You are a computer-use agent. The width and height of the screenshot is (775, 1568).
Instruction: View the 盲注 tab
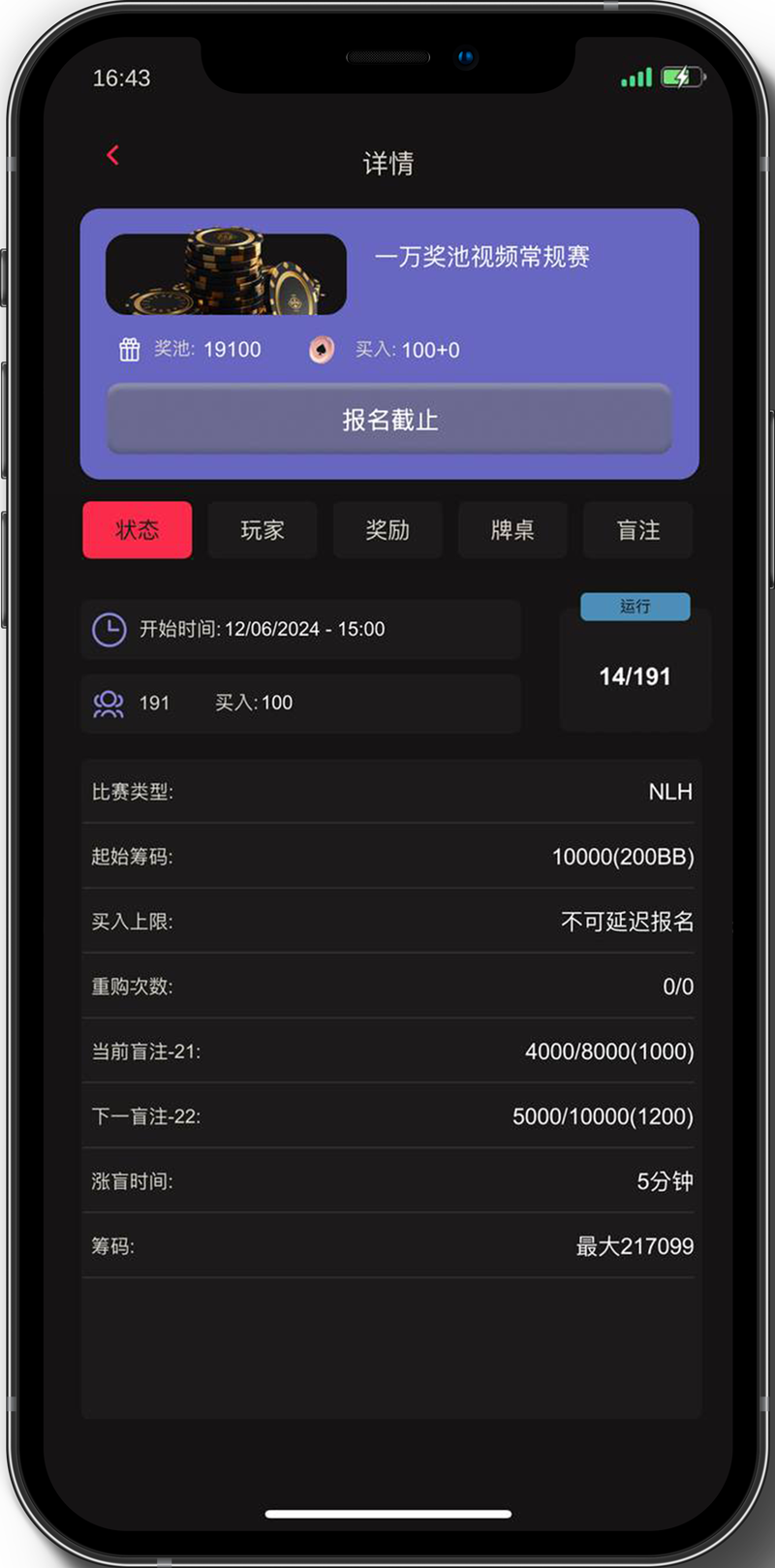pos(637,530)
